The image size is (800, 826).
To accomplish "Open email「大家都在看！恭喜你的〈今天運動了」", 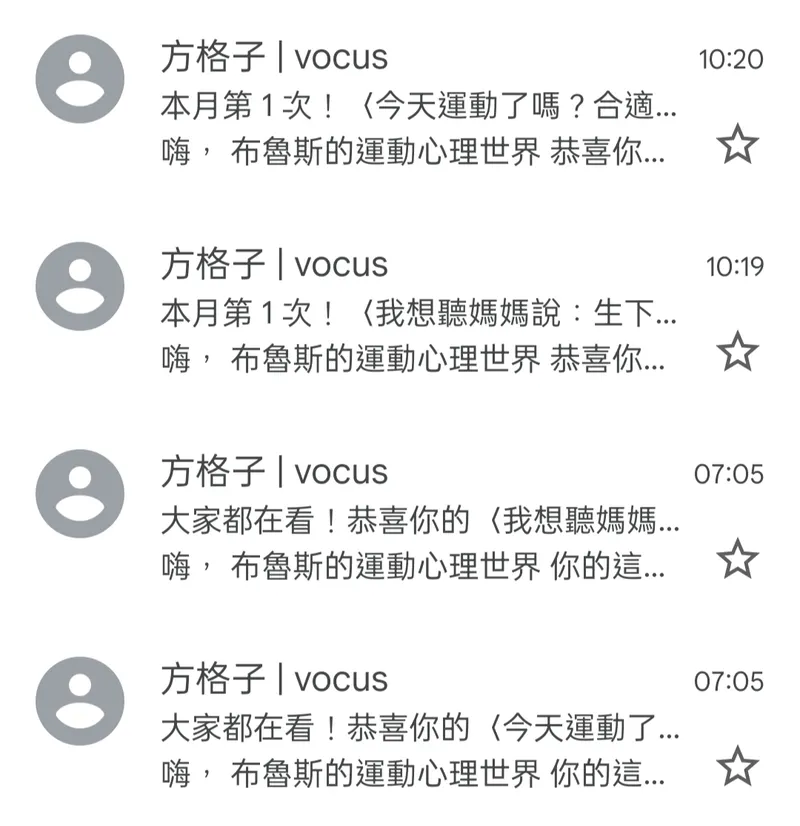I will 418,727.
